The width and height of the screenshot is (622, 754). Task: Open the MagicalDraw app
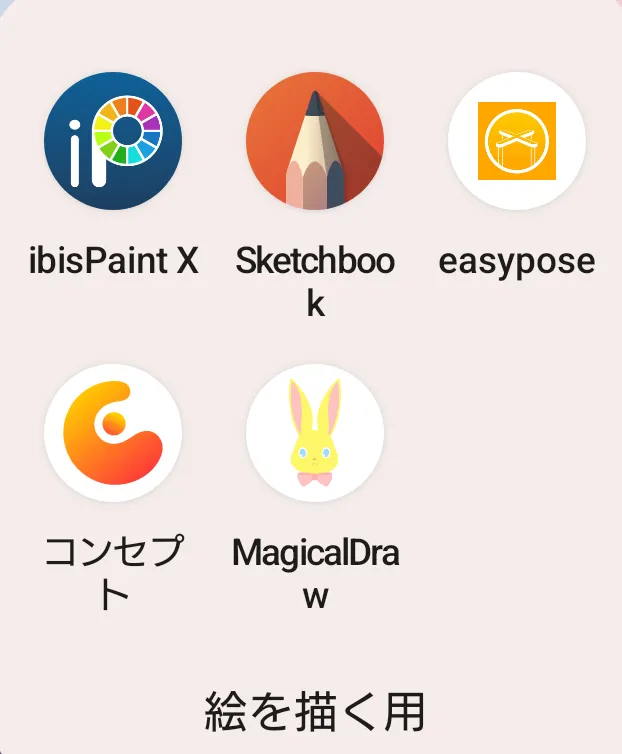[x=315, y=432]
